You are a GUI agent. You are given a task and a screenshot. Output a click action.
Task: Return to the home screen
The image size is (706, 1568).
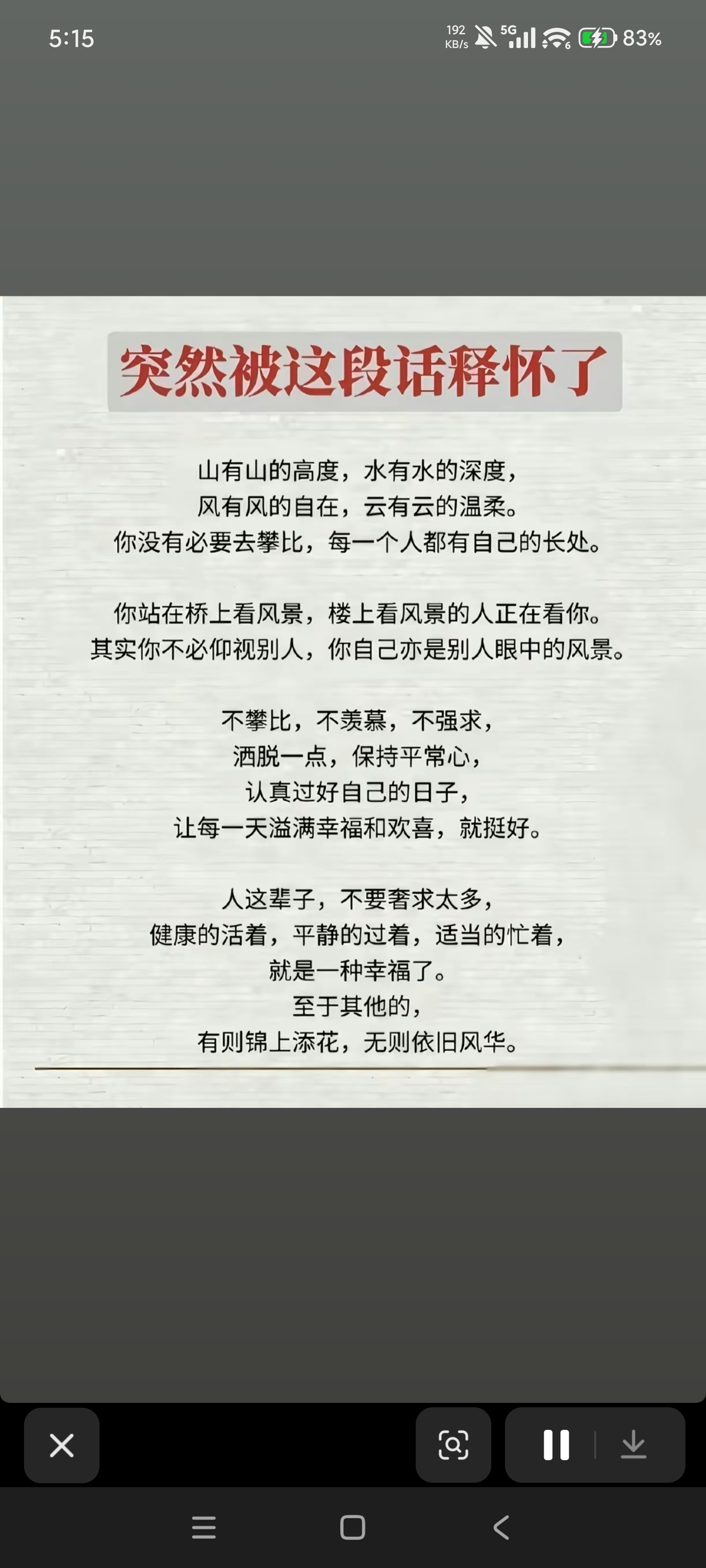point(353,1527)
